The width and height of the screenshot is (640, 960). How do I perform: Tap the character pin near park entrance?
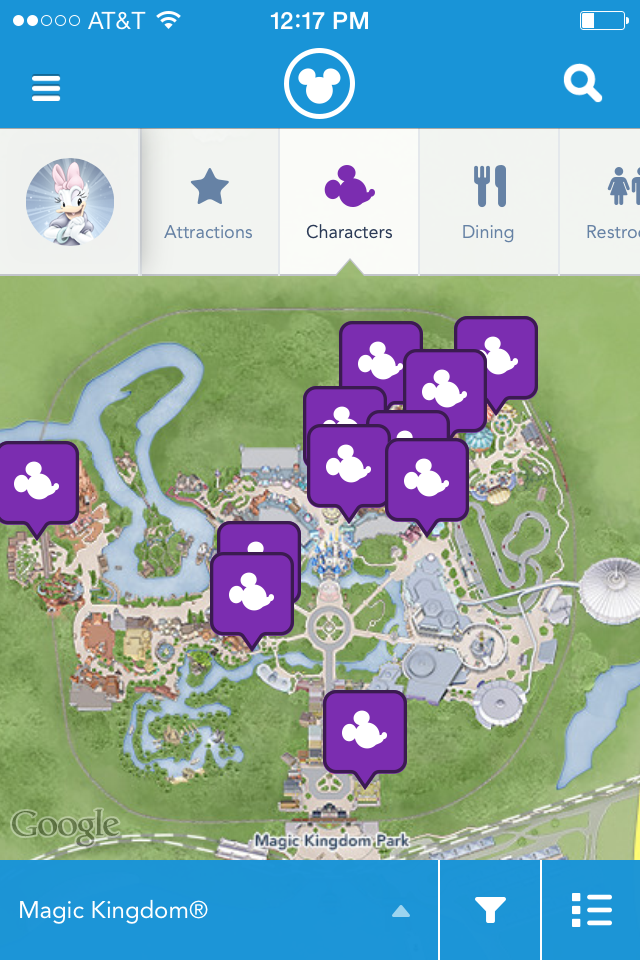tap(365, 732)
